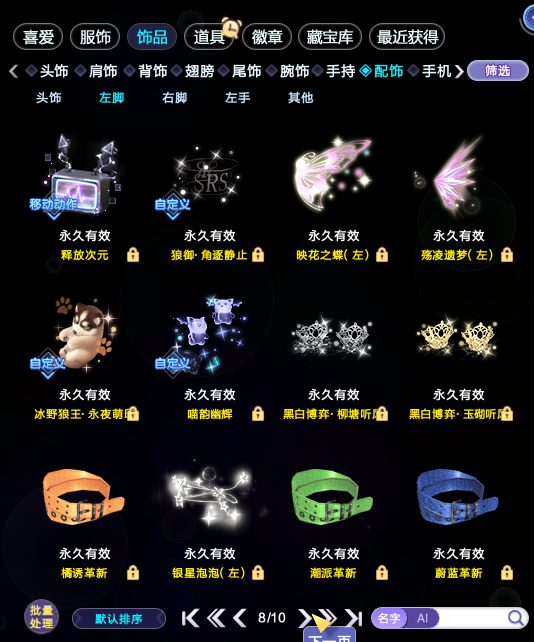534x642 pixels.
Task: Go to the previous page
Action: pos(240,618)
